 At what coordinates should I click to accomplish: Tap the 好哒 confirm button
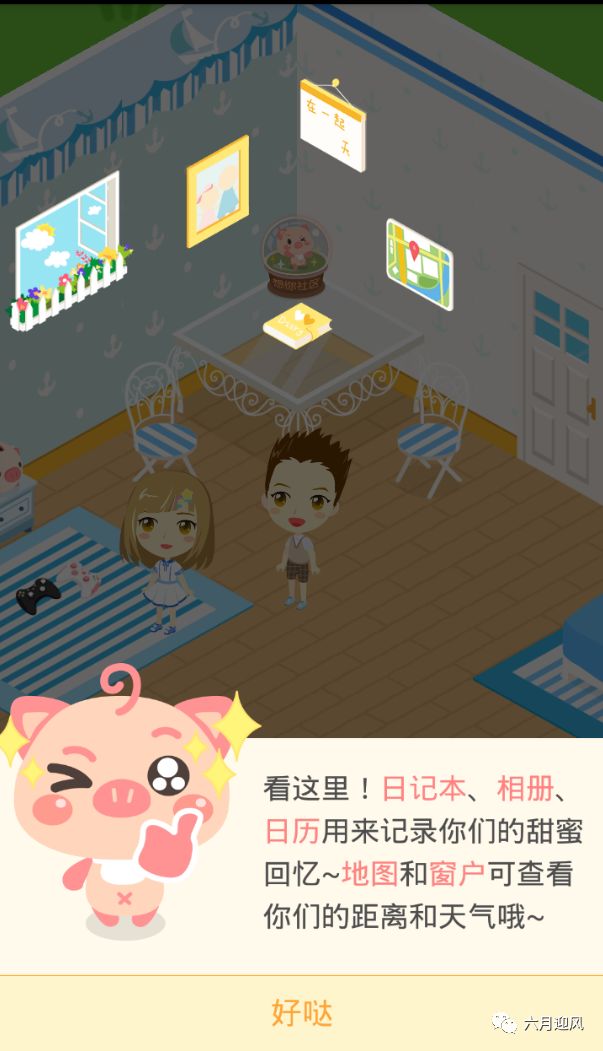pyautogui.click(x=301, y=1012)
